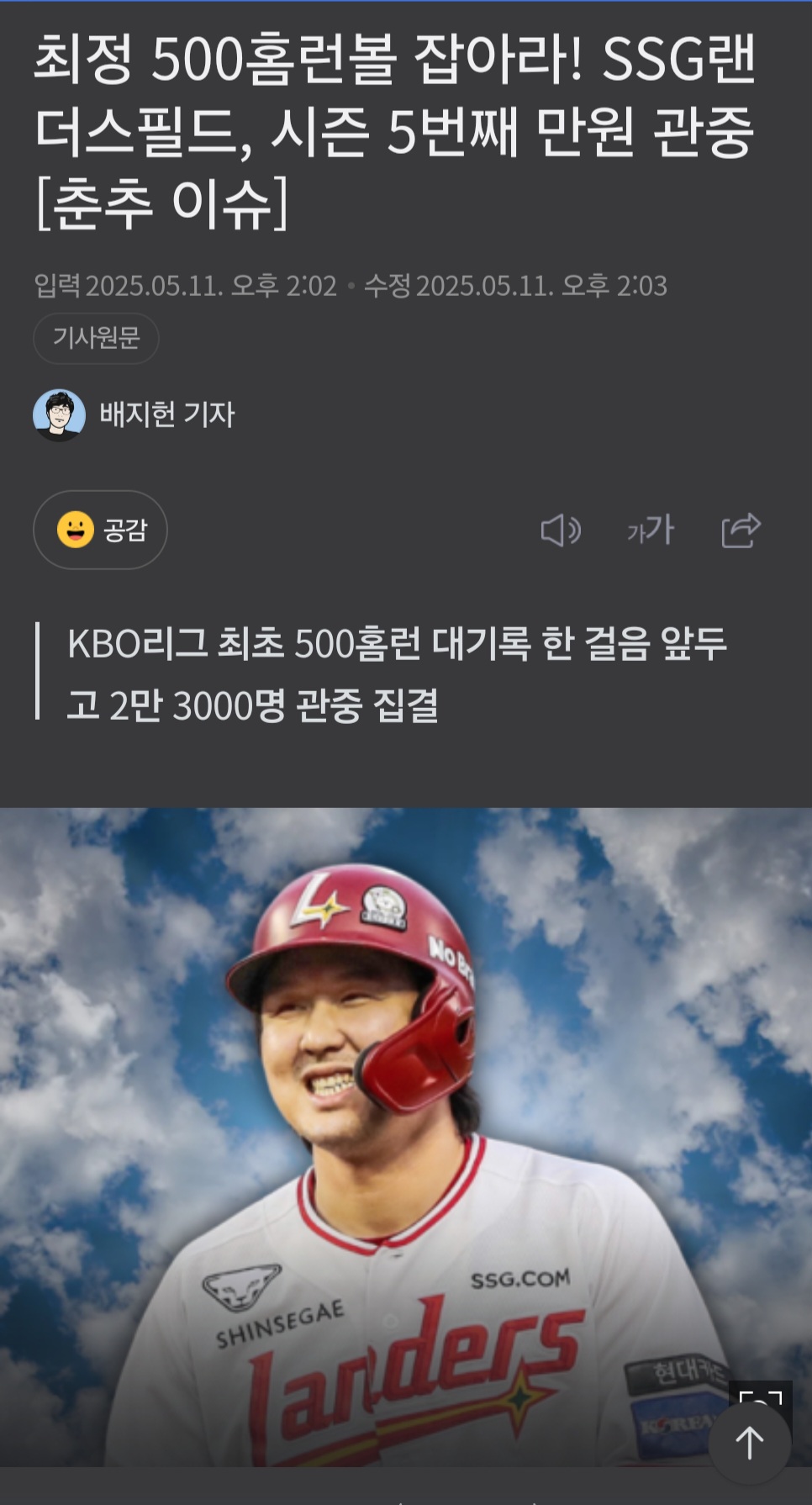React with the 공감 button
The image size is (812, 1505).
pyautogui.click(x=100, y=530)
